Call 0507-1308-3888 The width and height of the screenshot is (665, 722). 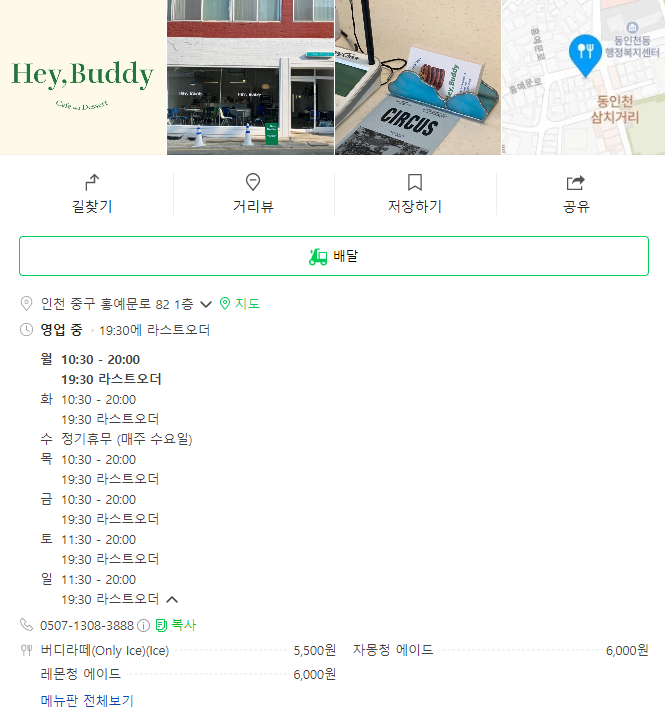(86, 625)
